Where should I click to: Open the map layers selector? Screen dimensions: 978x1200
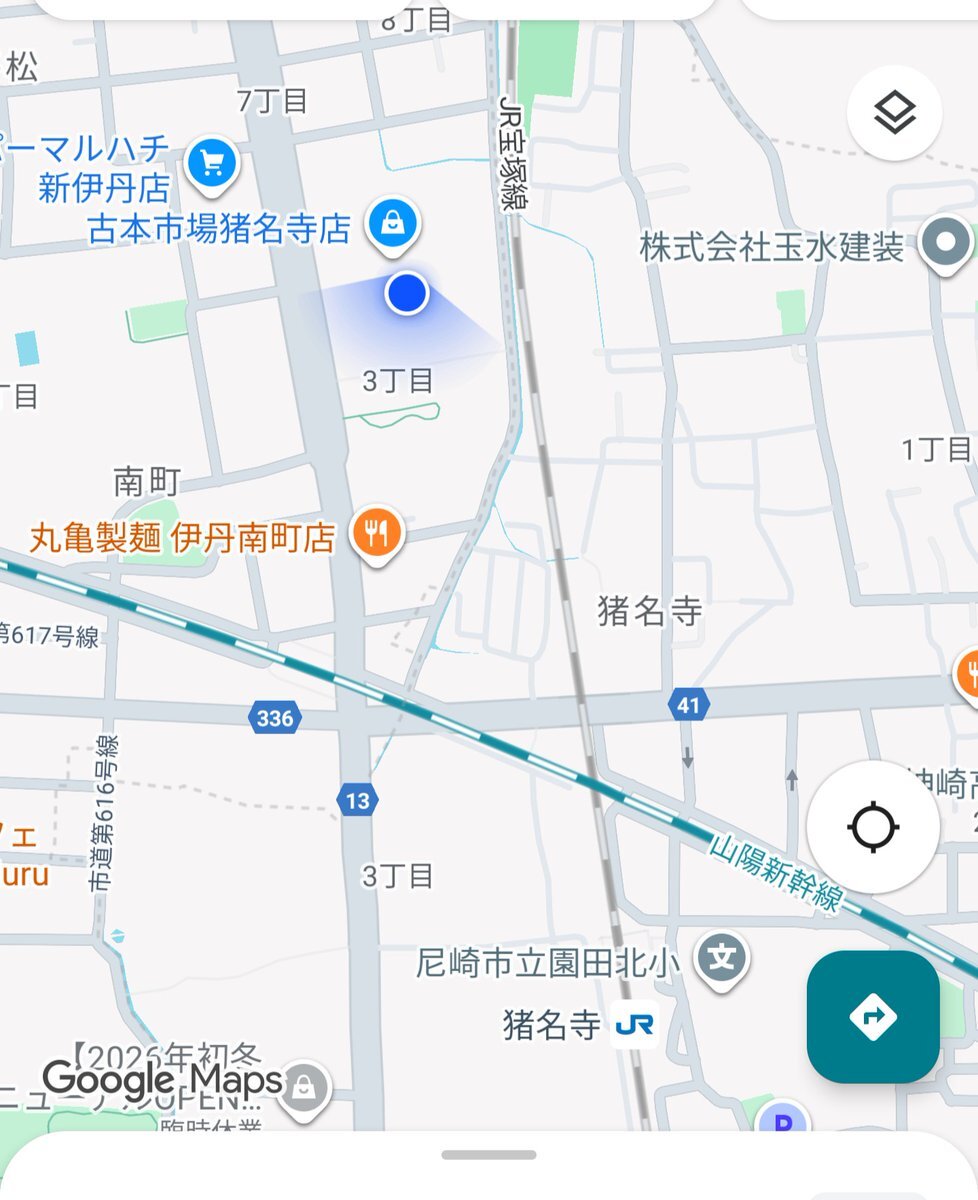tap(894, 113)
